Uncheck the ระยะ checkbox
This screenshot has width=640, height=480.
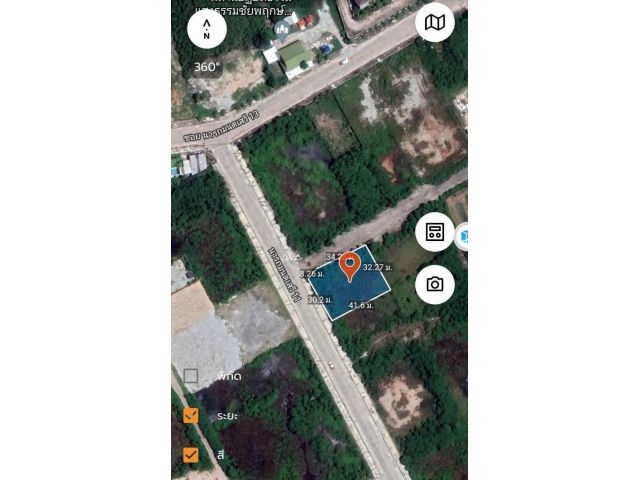[x=191, y=415]
